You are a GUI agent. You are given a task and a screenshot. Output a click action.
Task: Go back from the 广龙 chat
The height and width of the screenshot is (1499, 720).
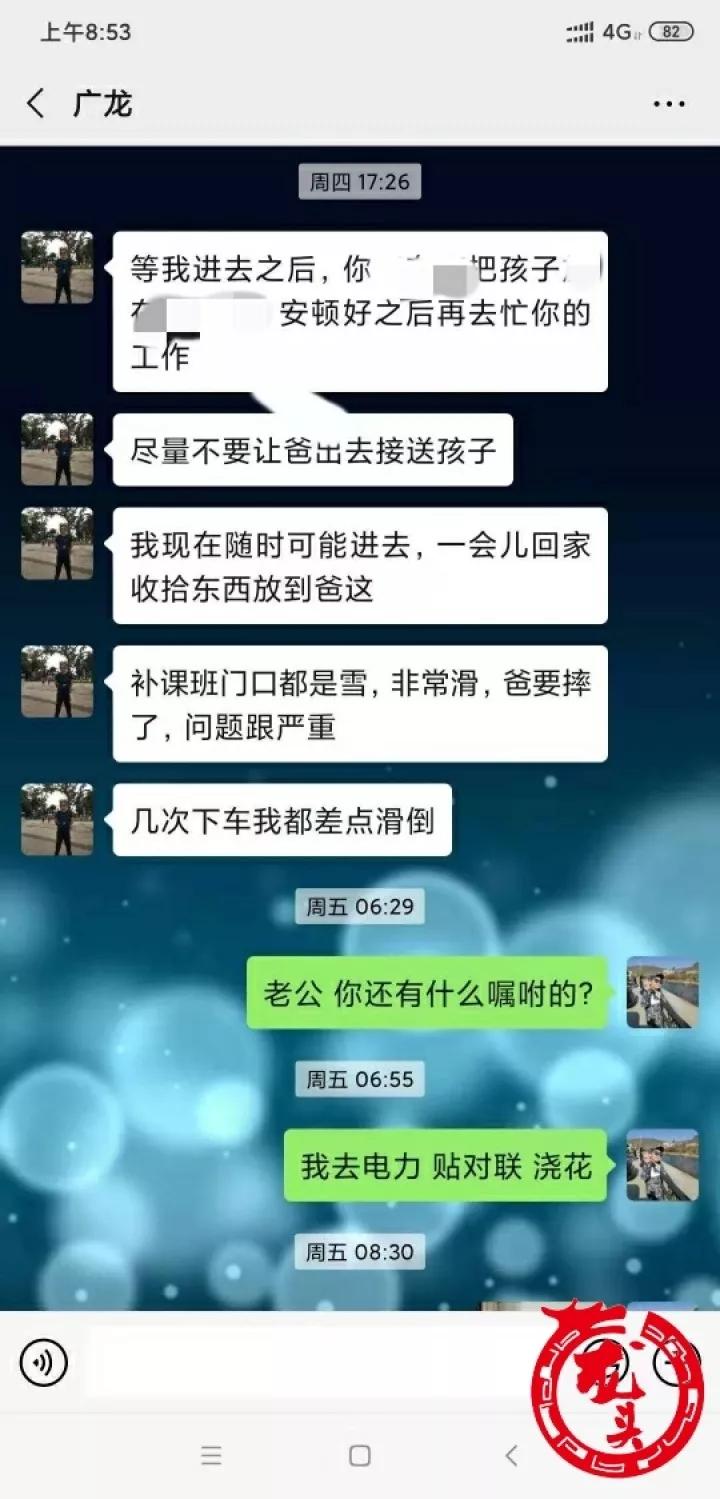pos(36,103)
